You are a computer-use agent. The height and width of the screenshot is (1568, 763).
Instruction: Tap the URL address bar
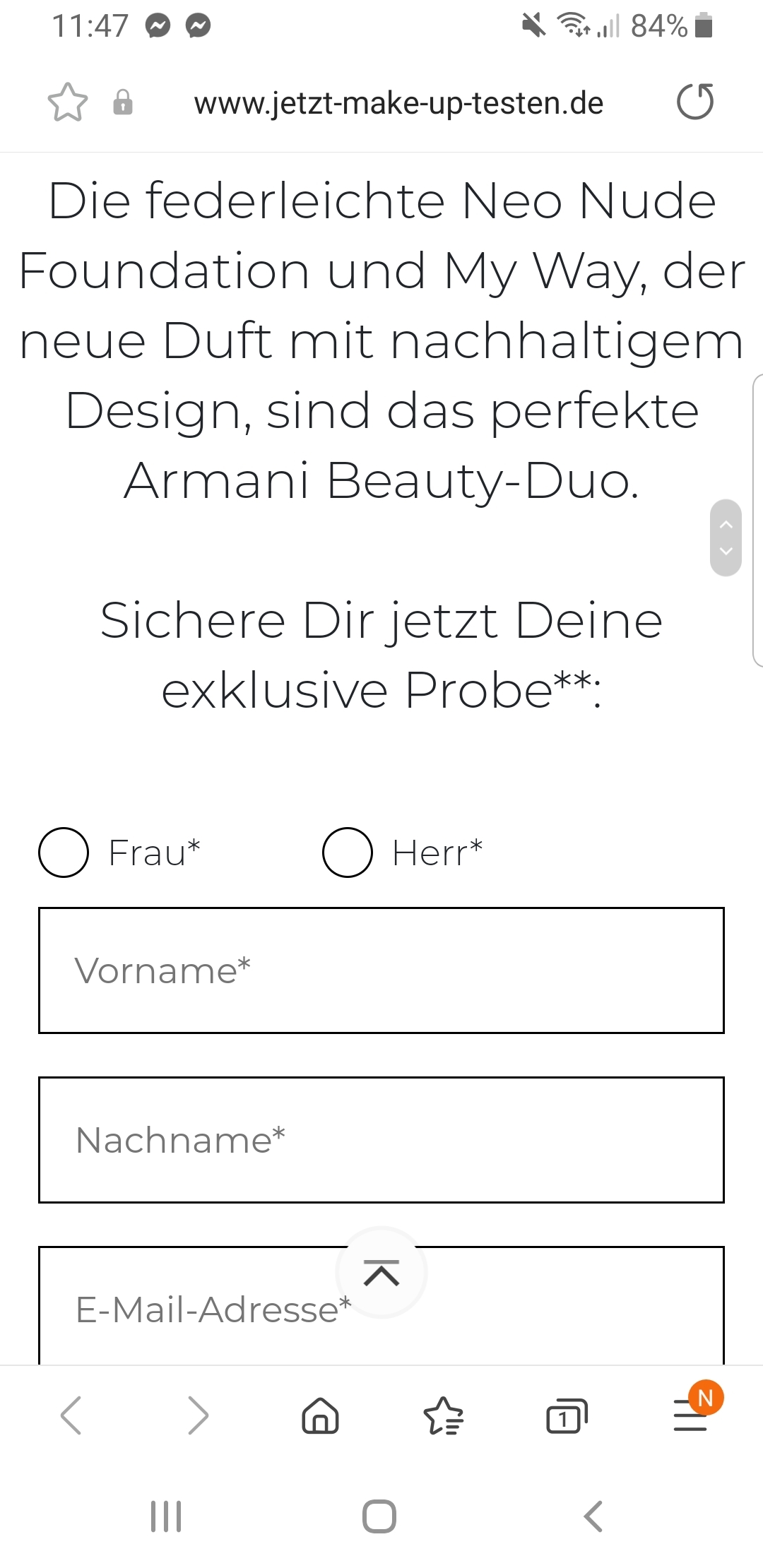pyautogui.click(x=398, y=104)
